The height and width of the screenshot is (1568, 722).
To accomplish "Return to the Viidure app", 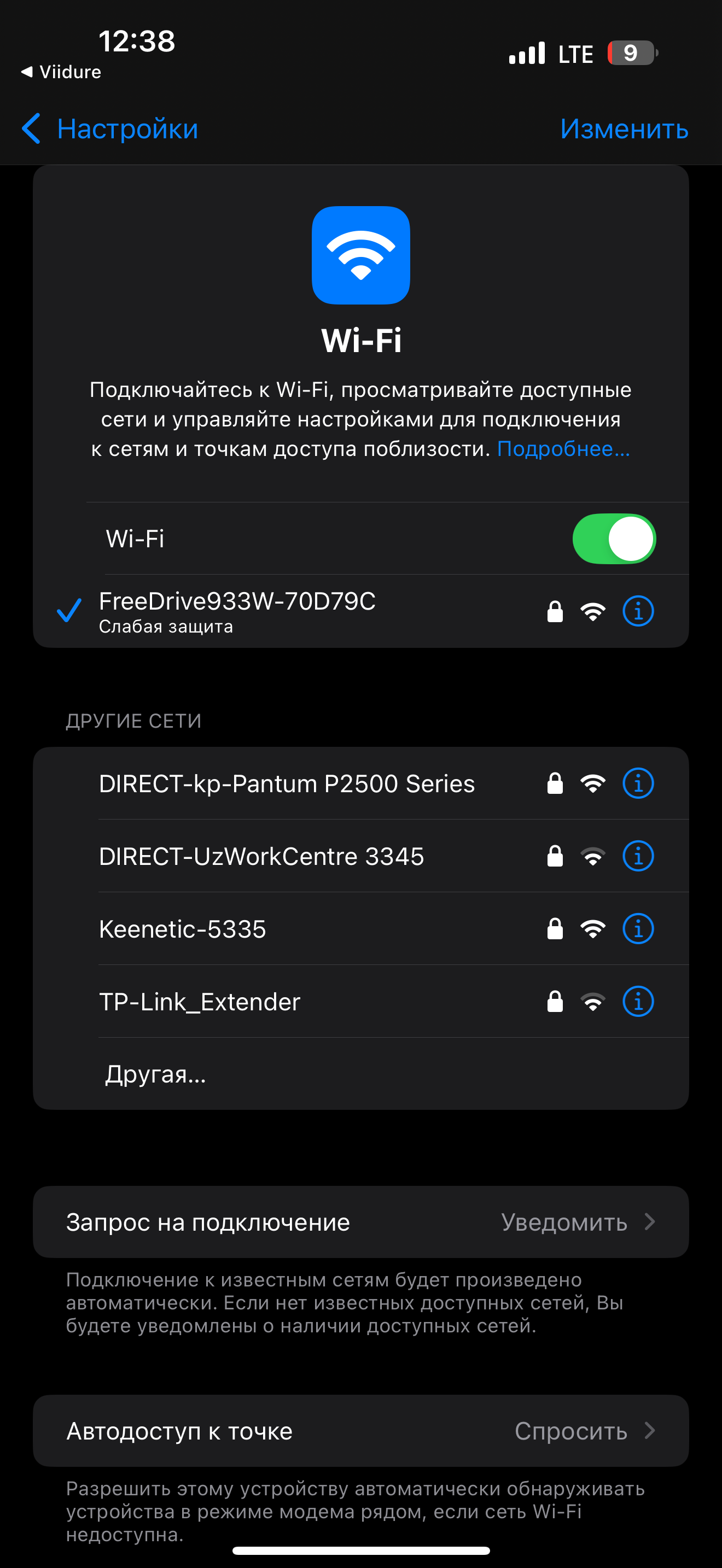I will point(61,72).
